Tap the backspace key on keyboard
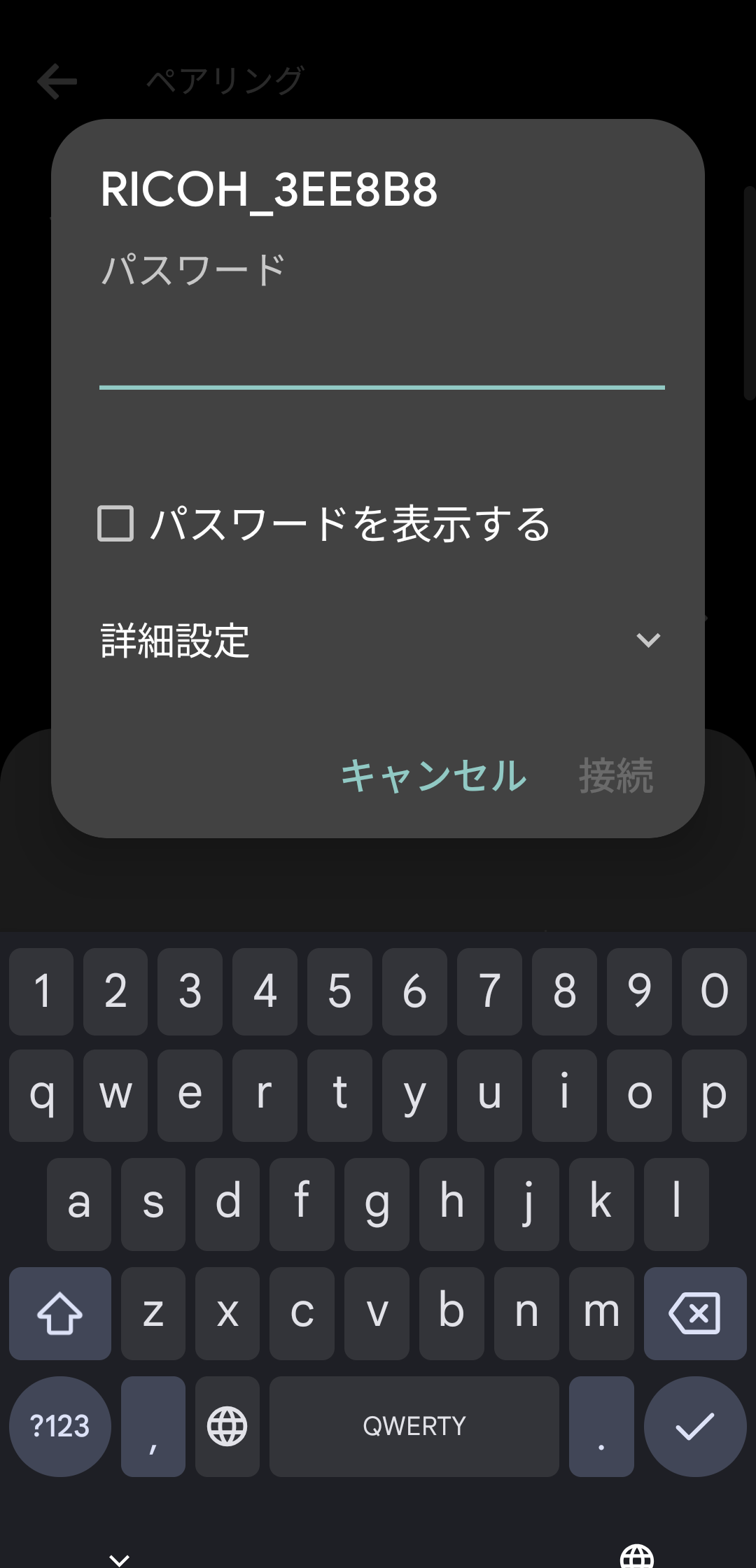Screen dimensions: 756x1568 pyautogui.click(x=694, y=1313)
